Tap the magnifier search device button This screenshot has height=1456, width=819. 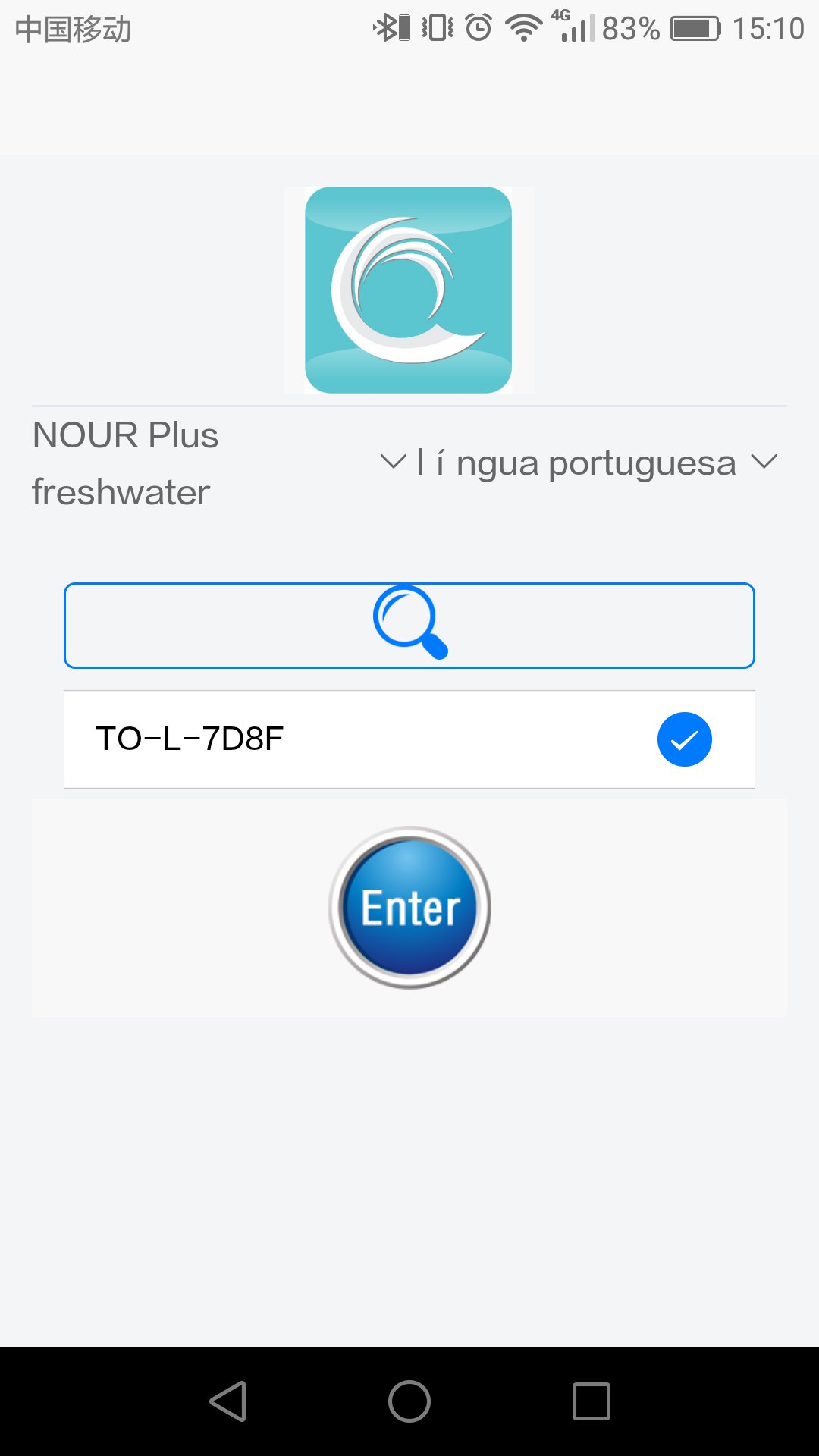(x=409, y=626)
